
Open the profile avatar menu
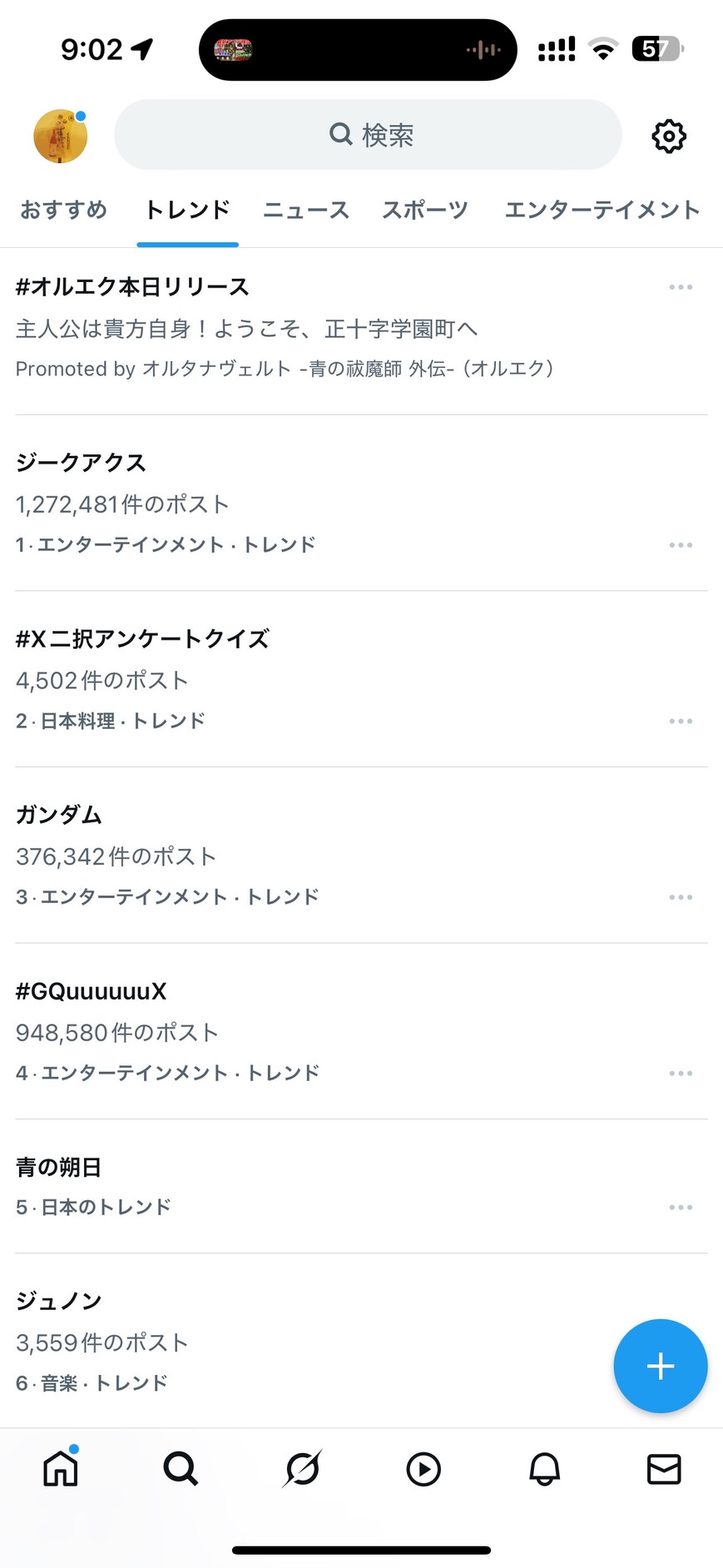(x=61, y=136)
